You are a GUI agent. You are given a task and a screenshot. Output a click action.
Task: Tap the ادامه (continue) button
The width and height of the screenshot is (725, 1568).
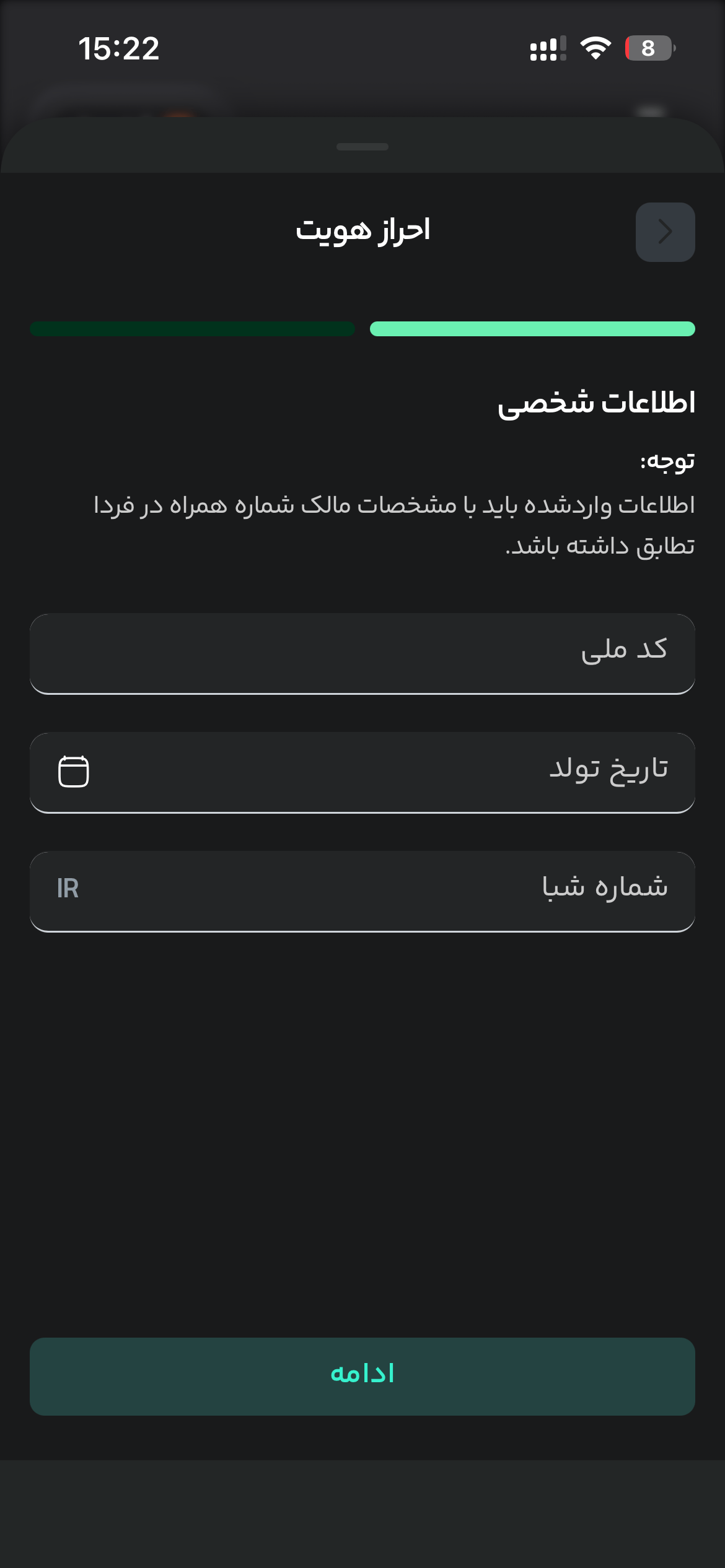(x=362, y=1376)
